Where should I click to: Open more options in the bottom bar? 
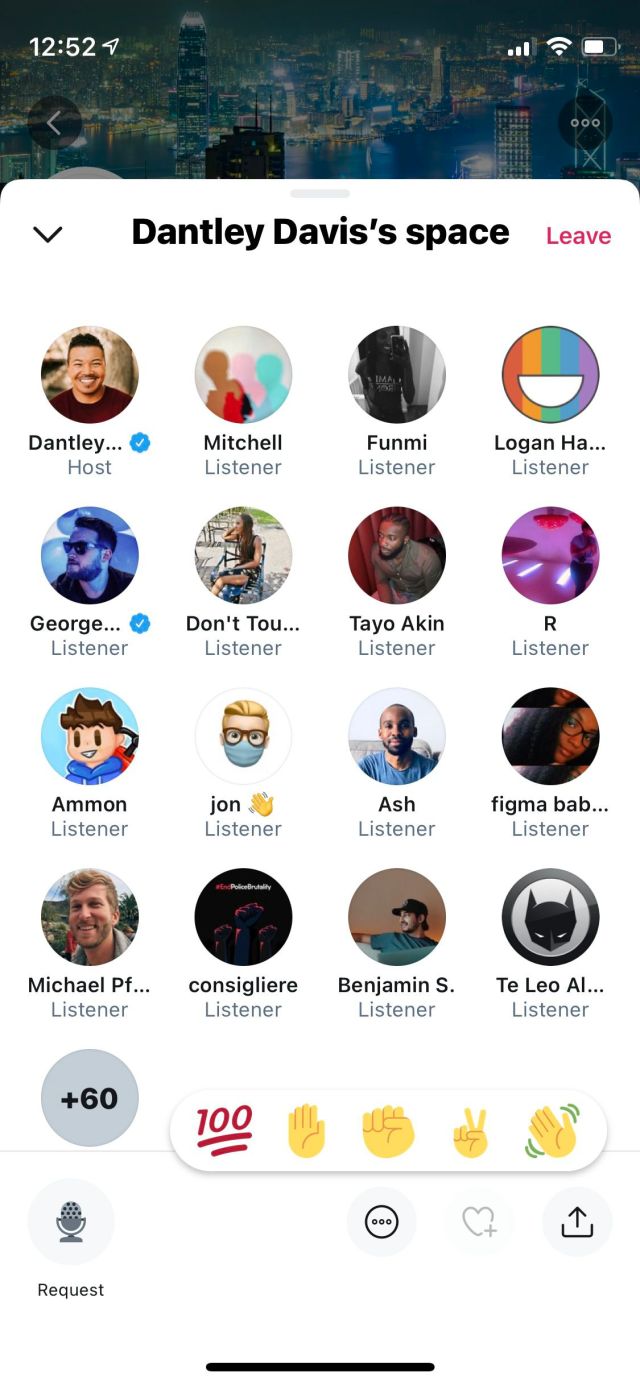382,1221
